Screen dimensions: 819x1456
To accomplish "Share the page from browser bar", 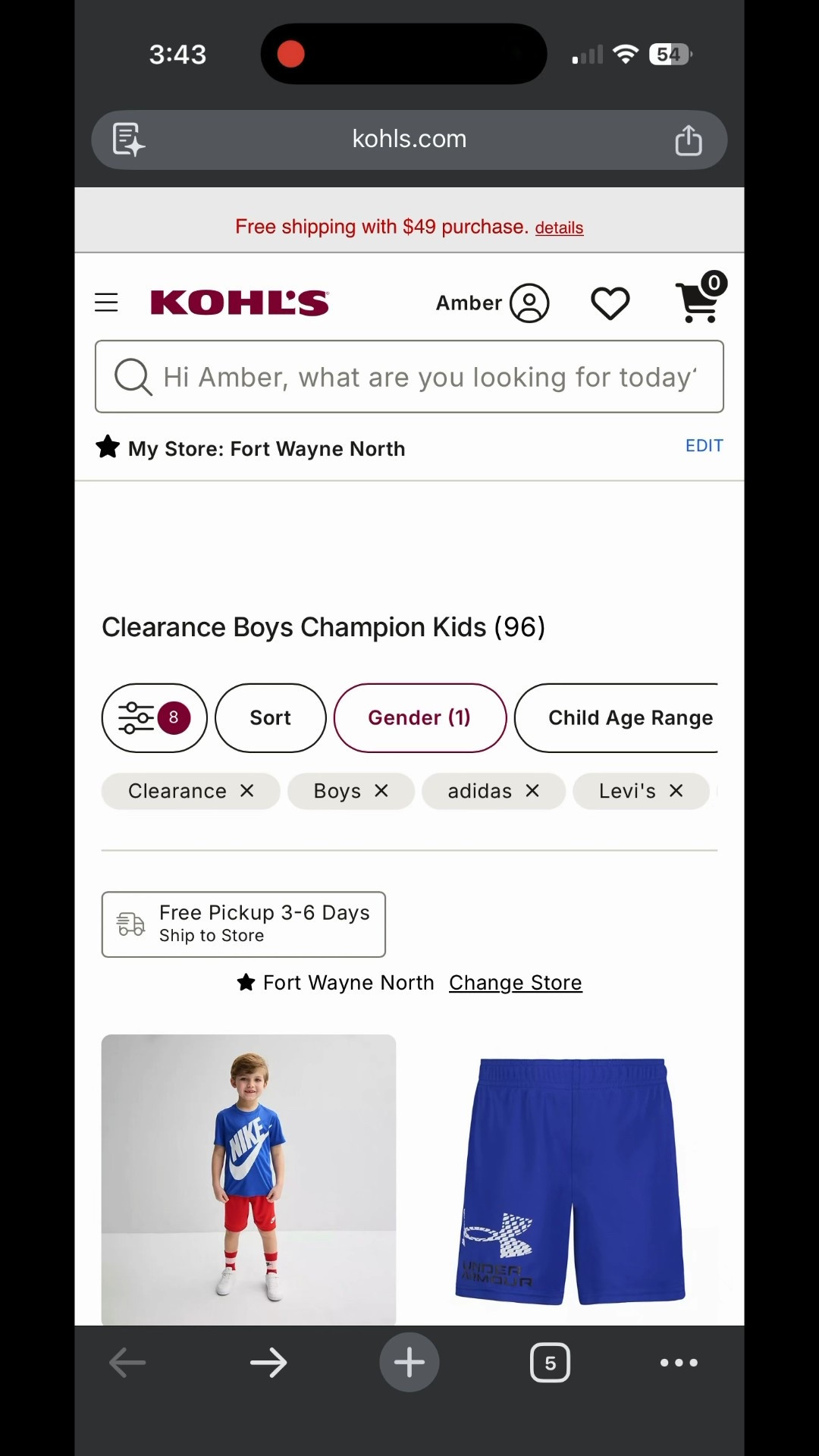I will coord(688,140).
